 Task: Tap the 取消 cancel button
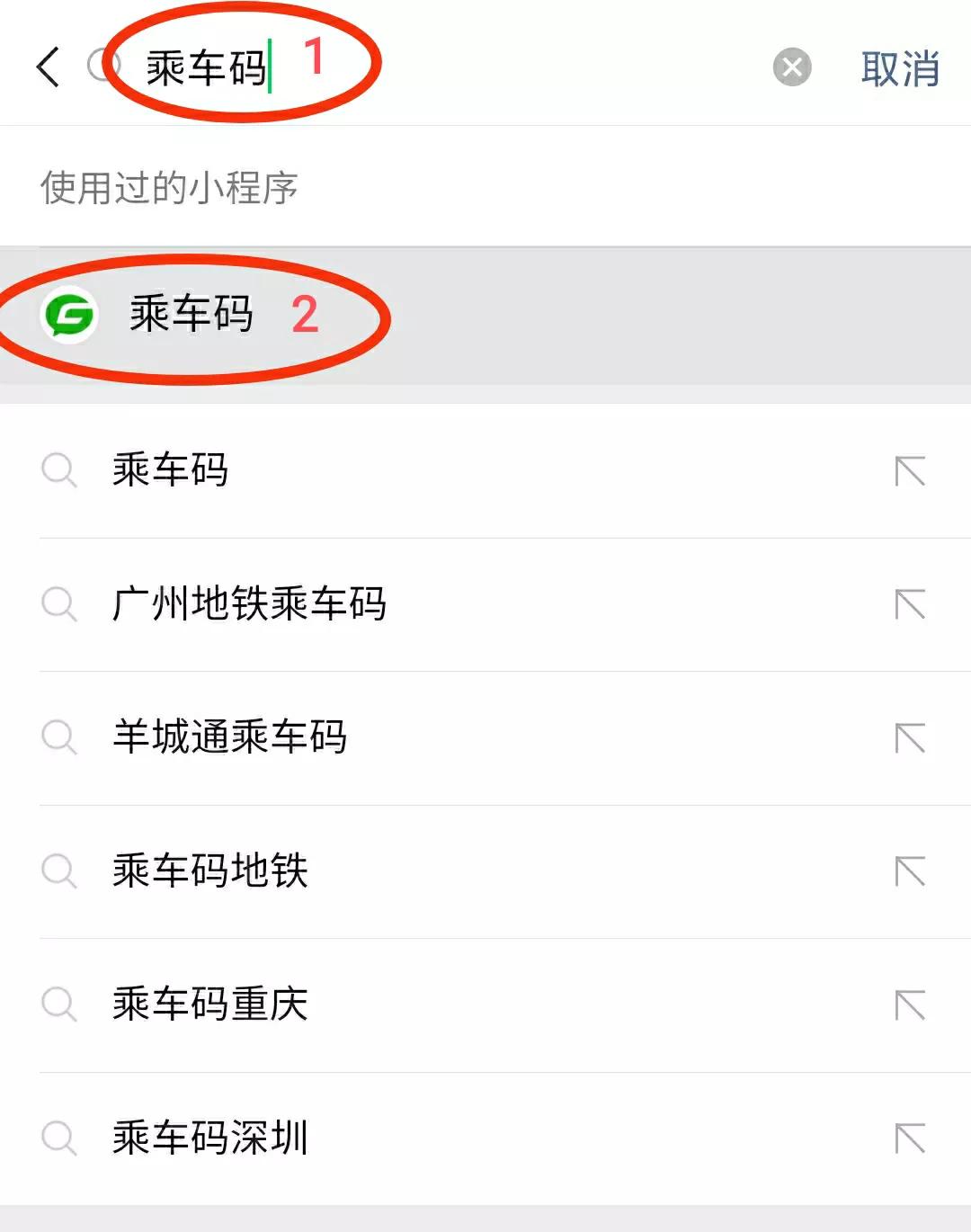[x=899, y=68]
